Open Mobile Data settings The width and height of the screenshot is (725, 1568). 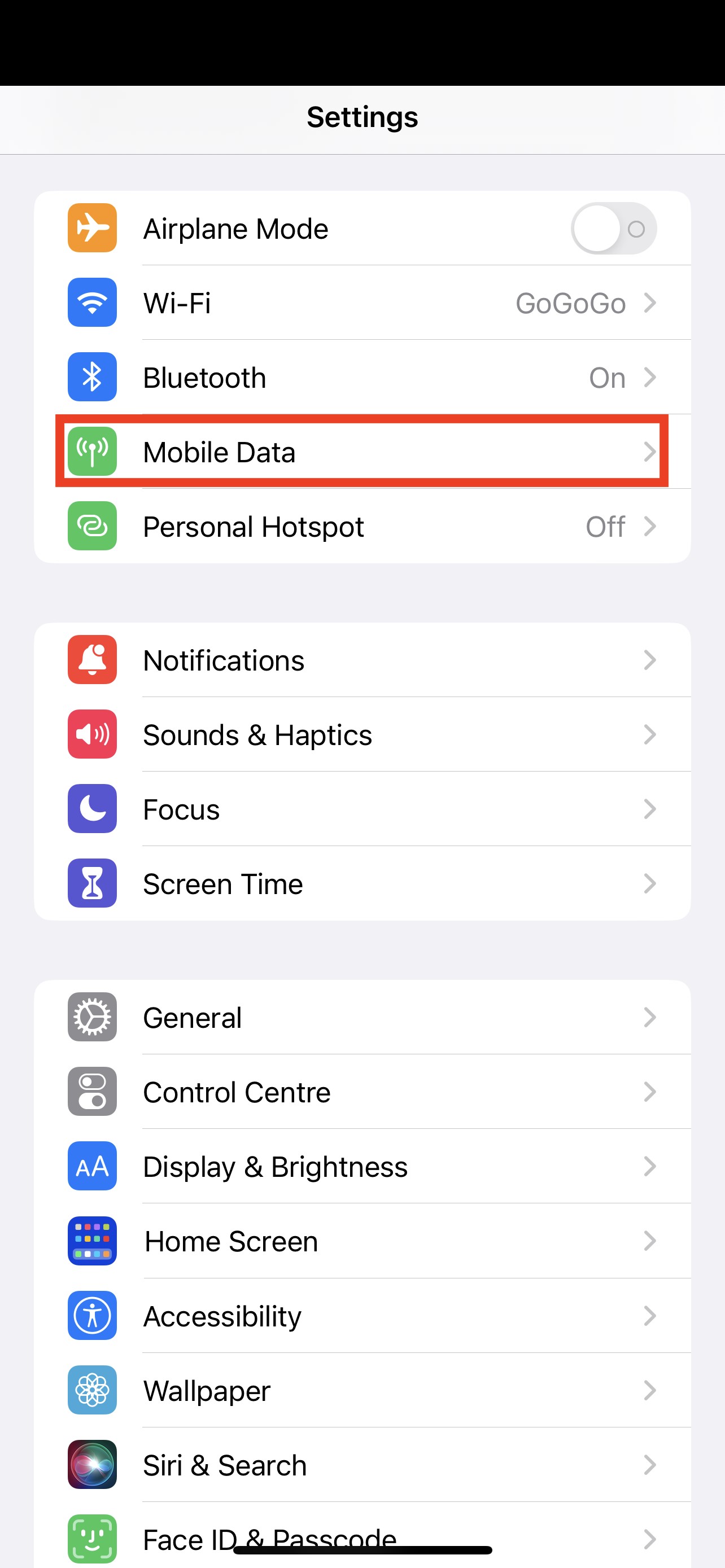[362, 452]
